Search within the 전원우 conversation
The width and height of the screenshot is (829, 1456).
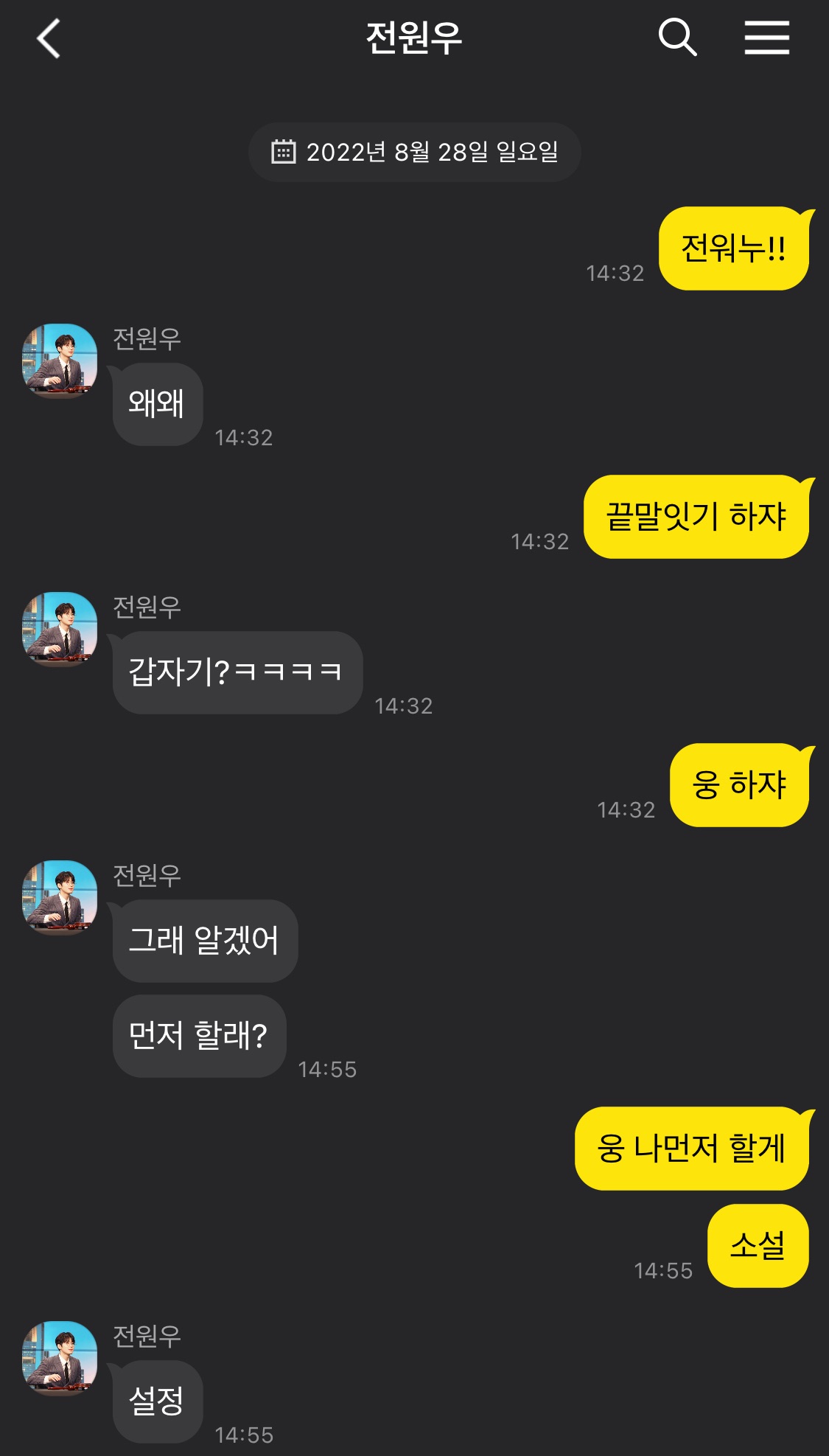pos(677,38)
